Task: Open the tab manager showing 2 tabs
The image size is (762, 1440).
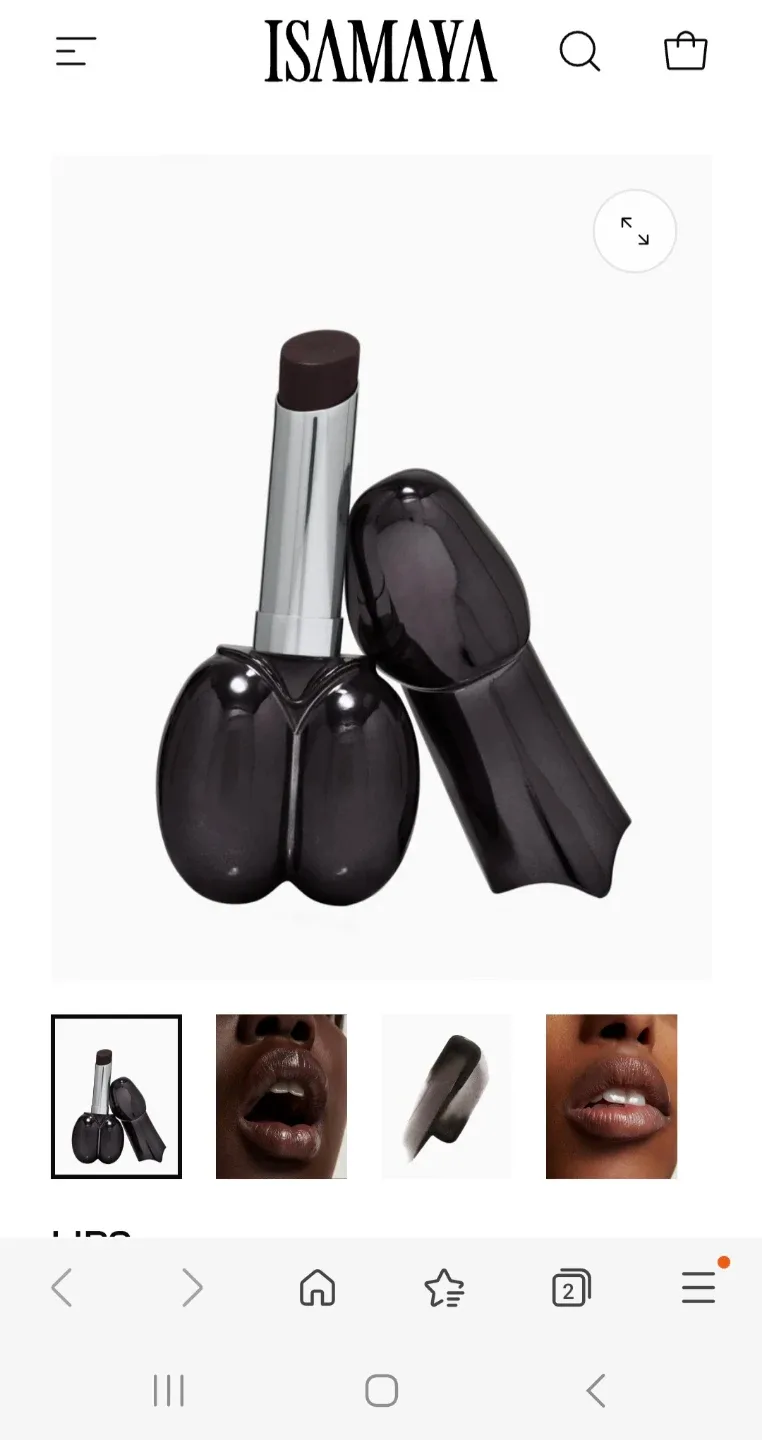Action: point(571,1288)
